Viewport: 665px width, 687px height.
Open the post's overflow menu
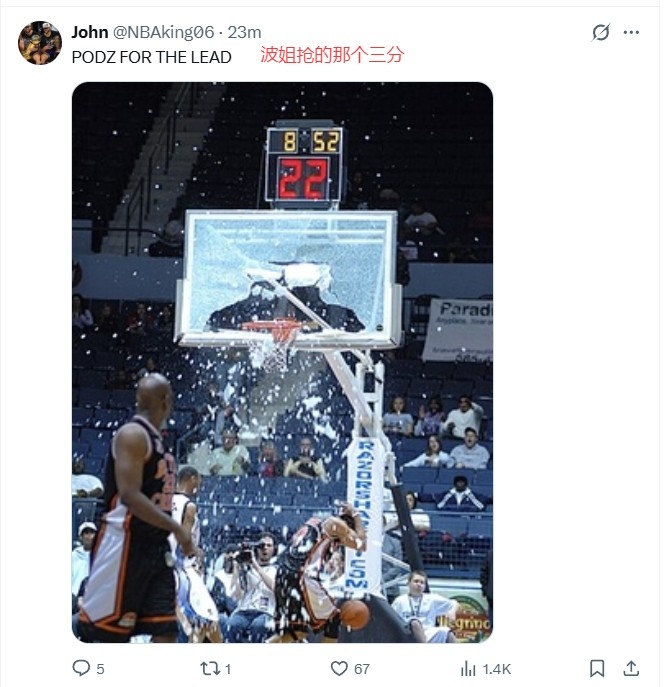(631, 32)
